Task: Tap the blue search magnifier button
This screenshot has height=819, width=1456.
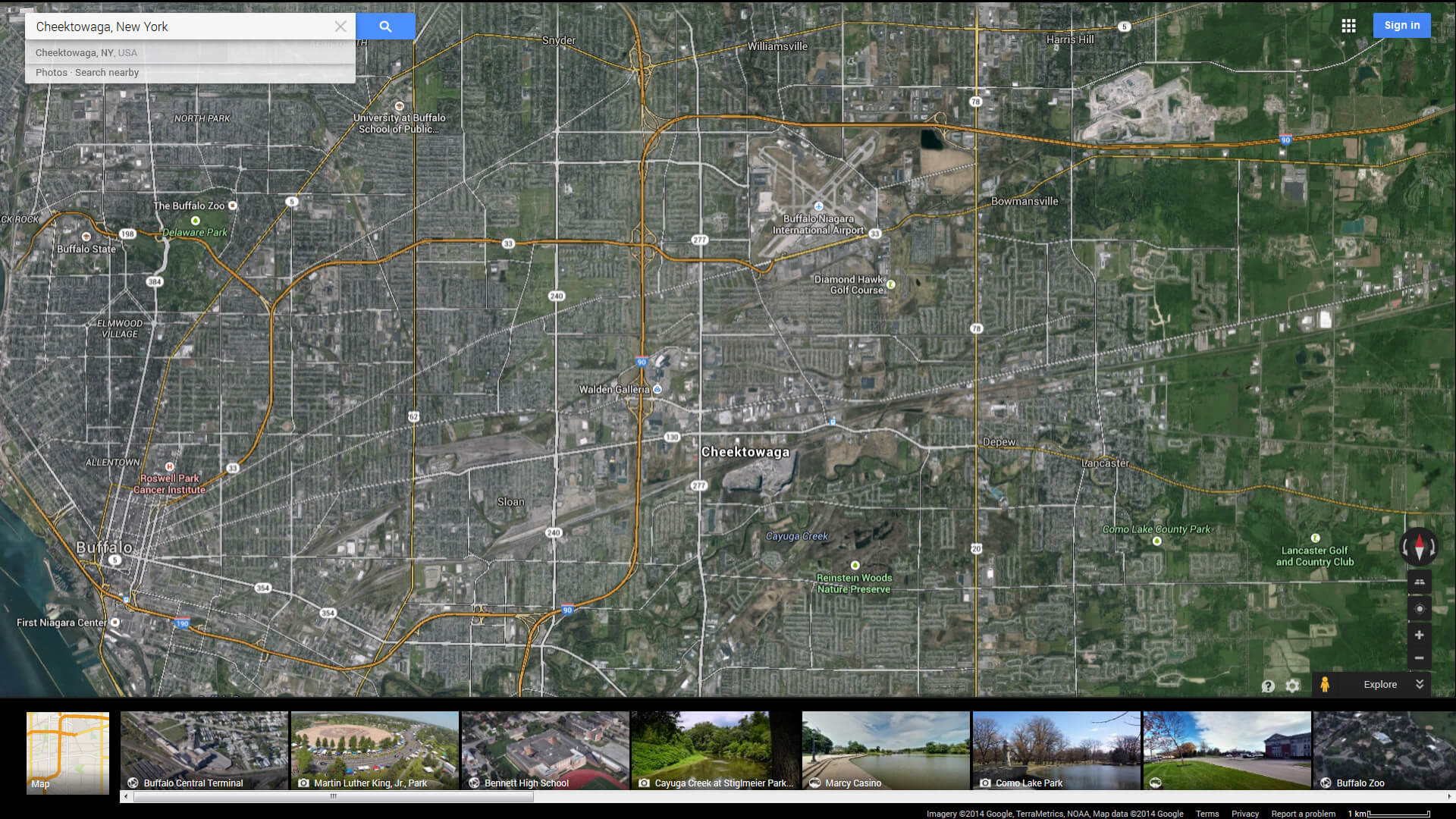Action: 385,27
